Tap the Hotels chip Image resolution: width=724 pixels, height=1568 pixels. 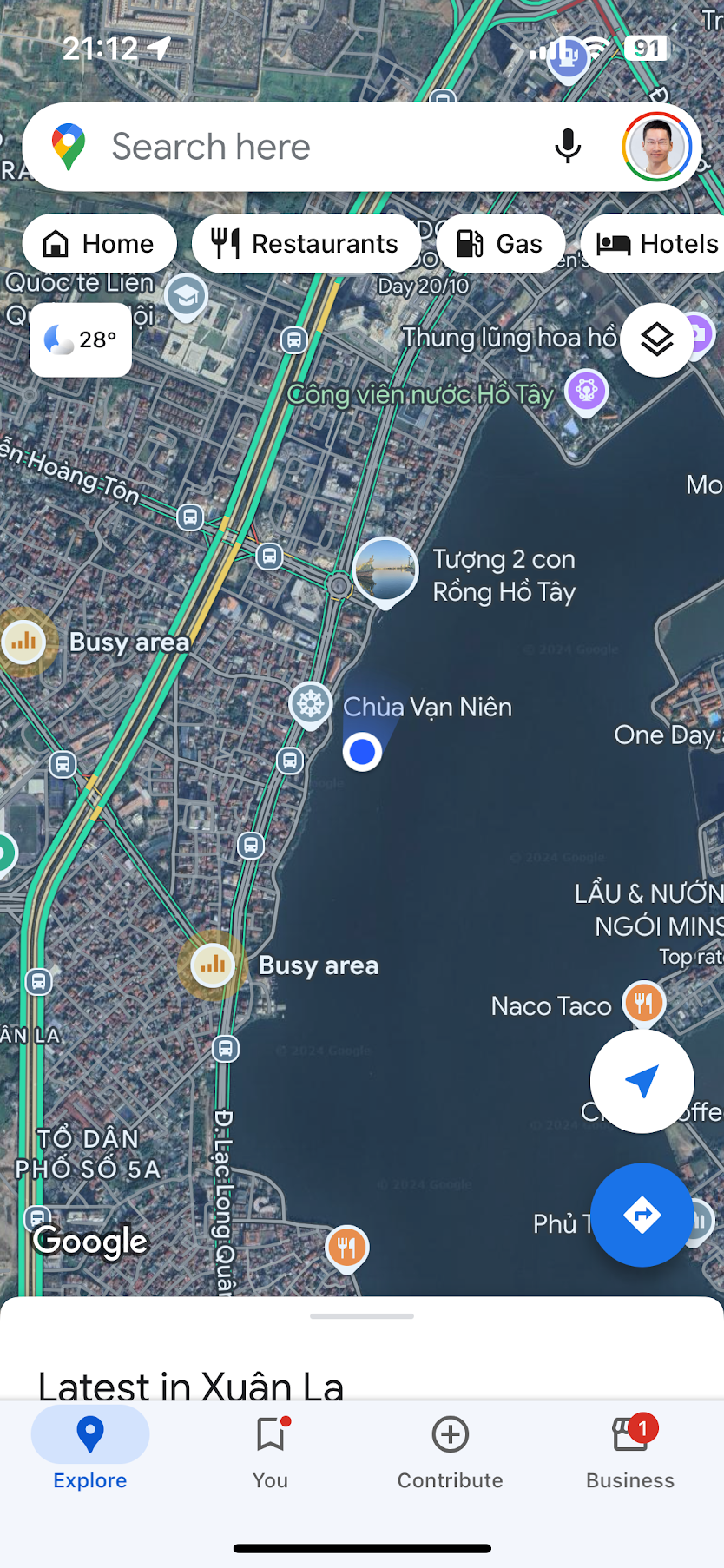[x=657, y=244]
